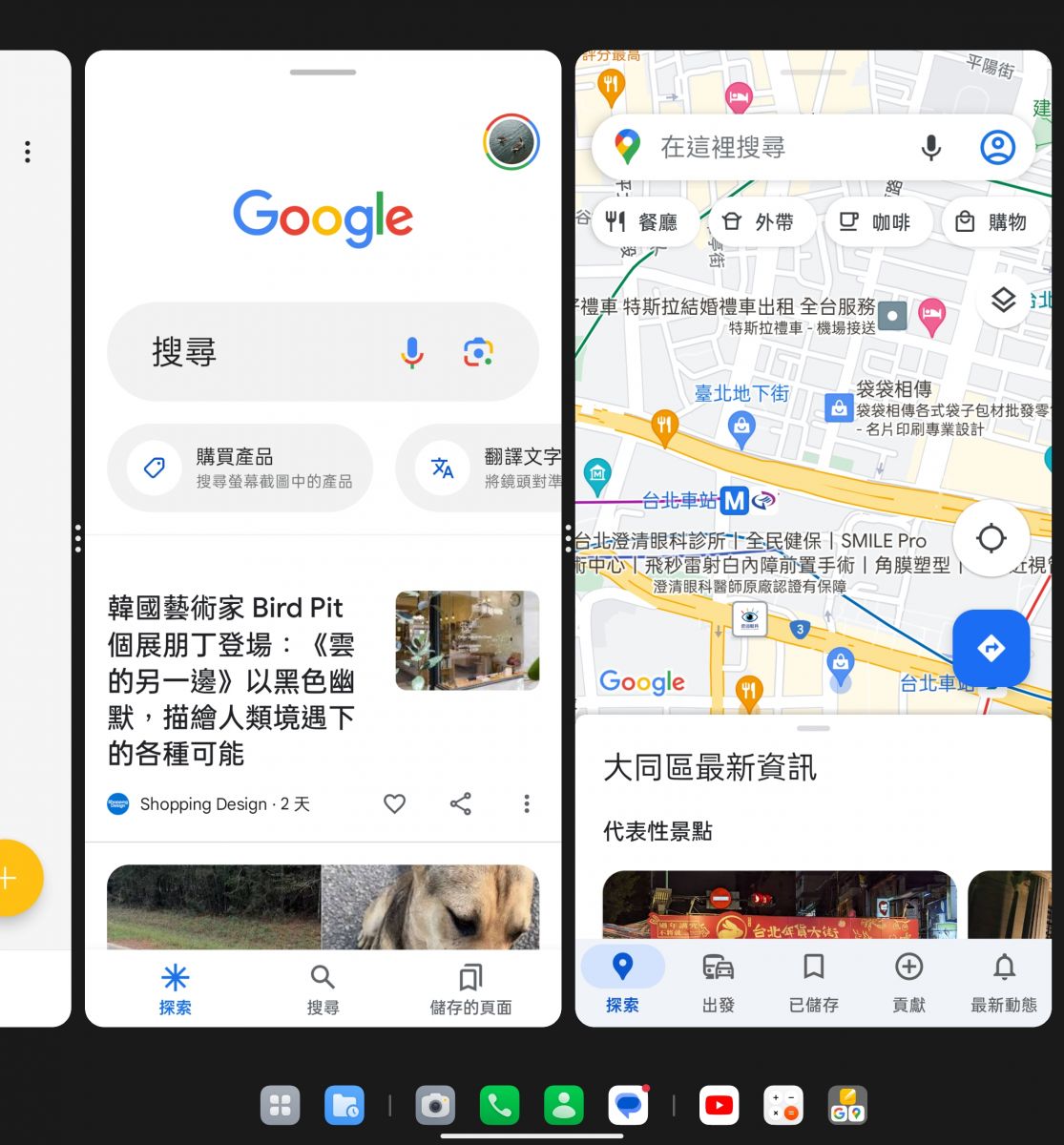The image size is (1064, 1145).
Task: Open overflow menu for Bird Pit article
Action: (526, 803)
